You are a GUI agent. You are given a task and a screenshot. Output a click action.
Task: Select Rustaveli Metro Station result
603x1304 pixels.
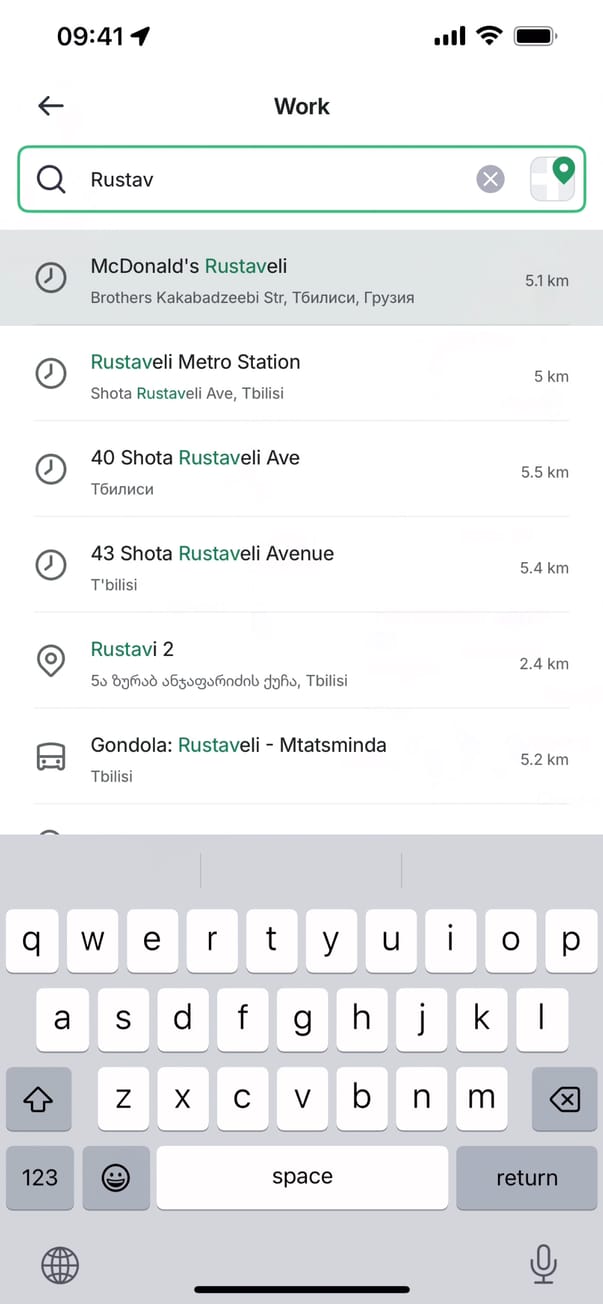300,374
